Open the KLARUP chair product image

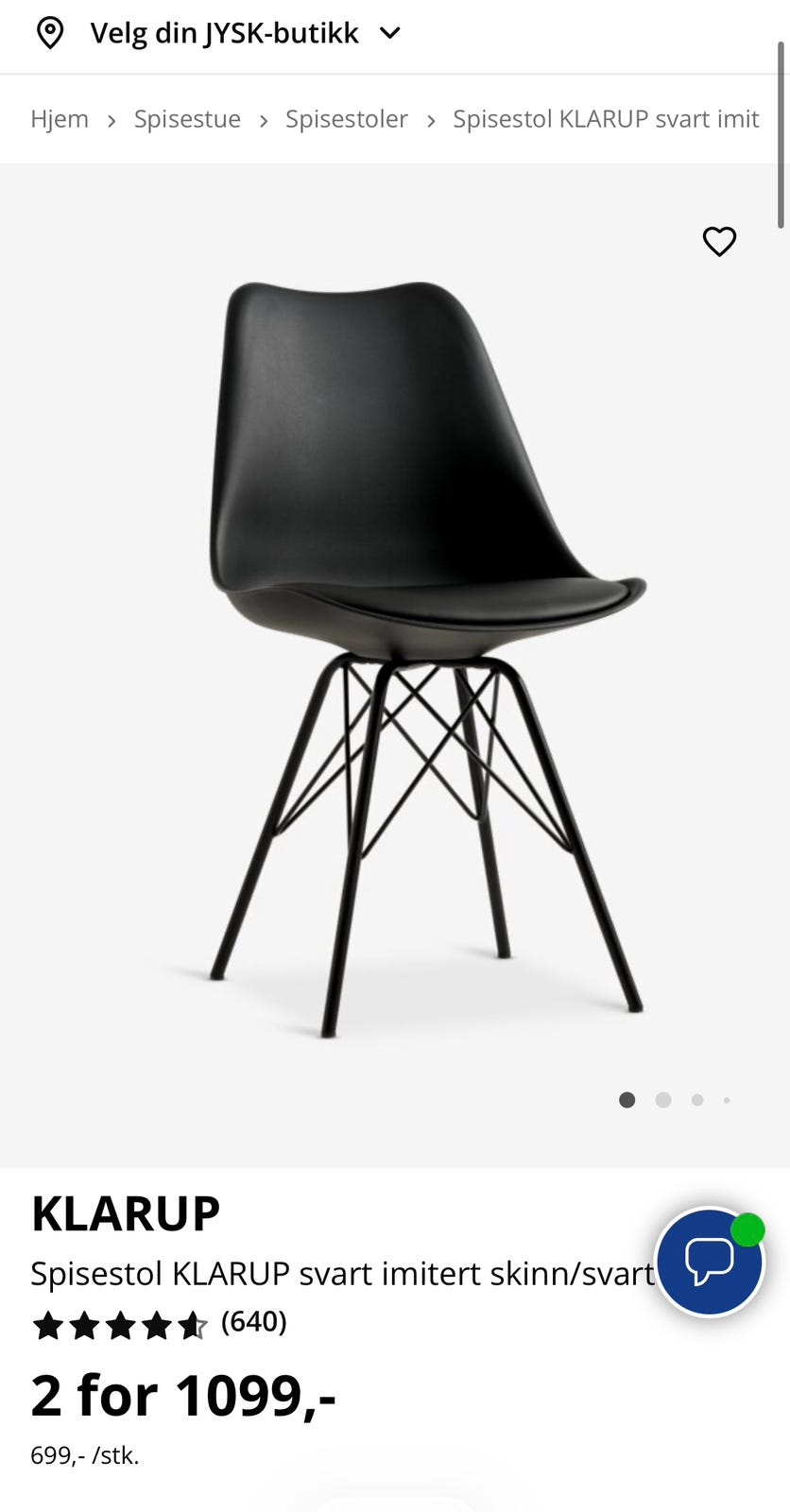pos(427,659)
